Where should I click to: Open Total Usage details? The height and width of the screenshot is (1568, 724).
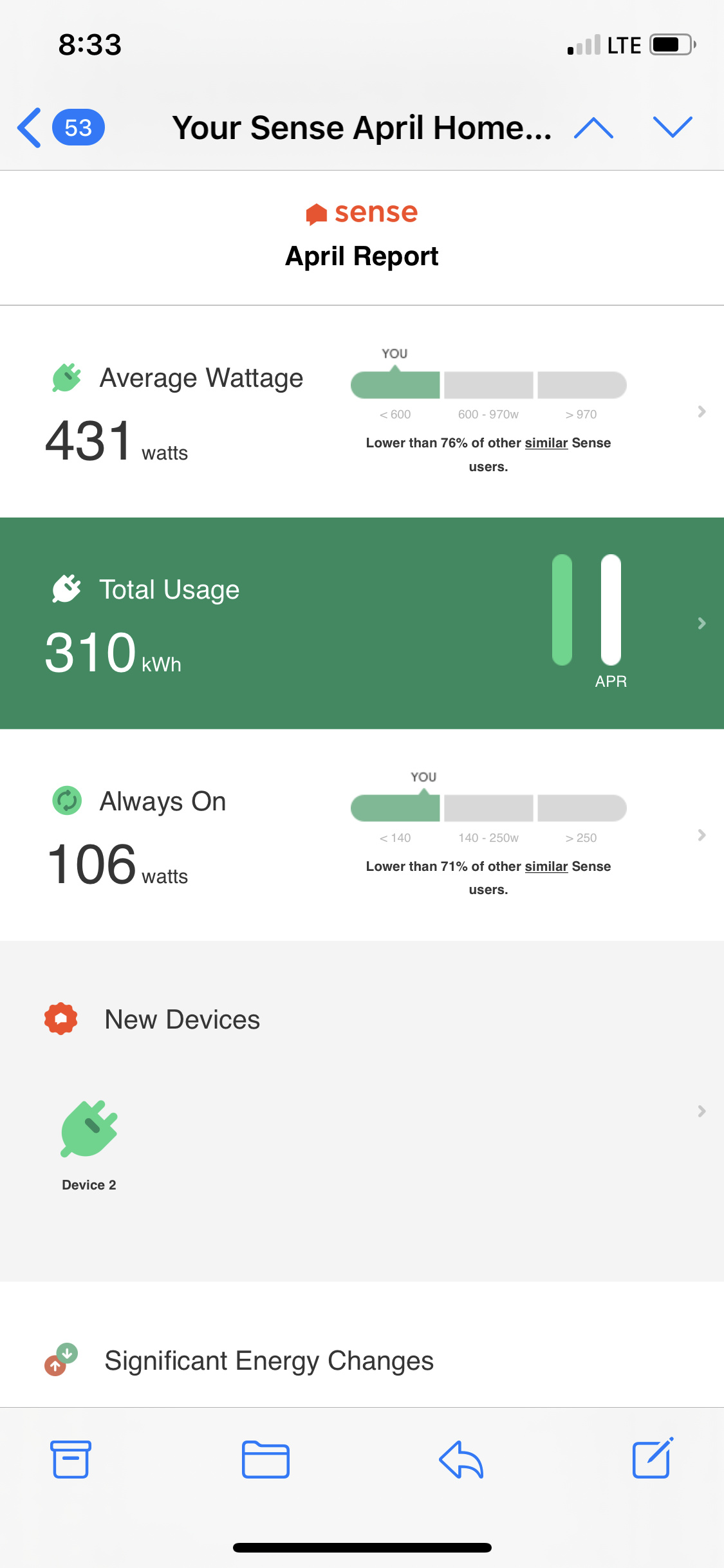click(701, 623)
